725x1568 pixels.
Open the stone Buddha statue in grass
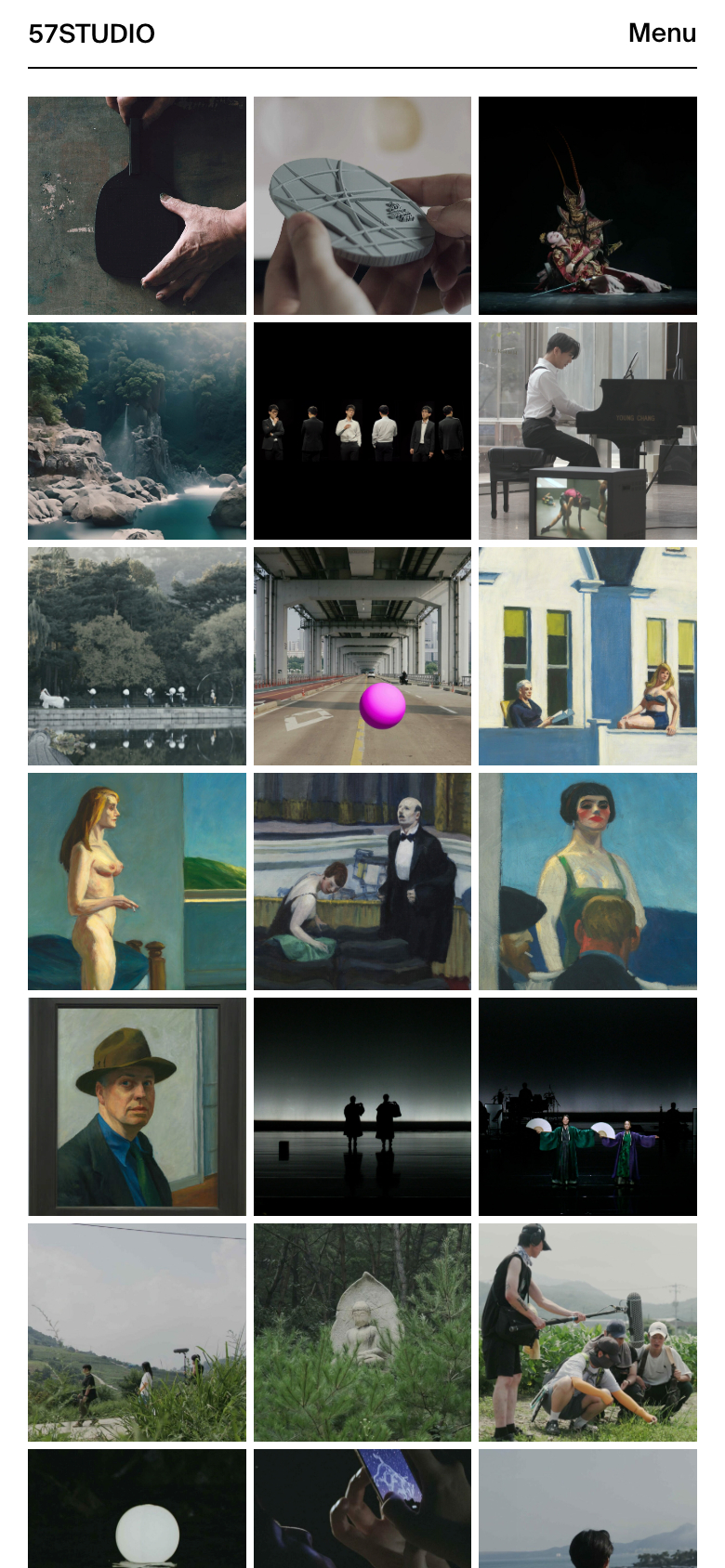point(362,1332)
